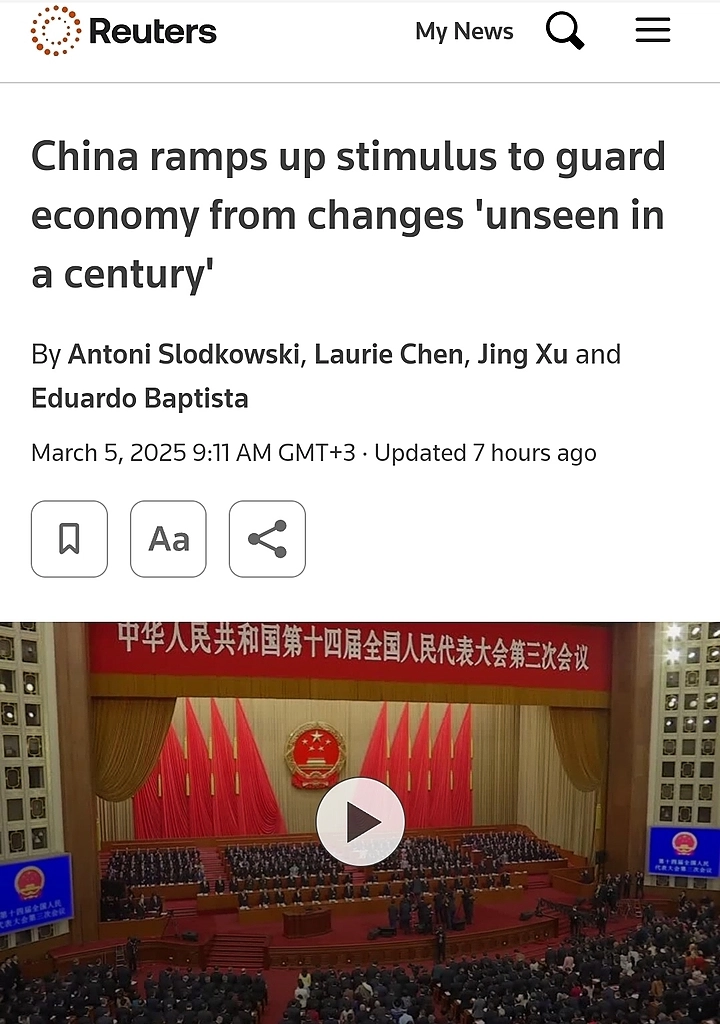The width and height of the screenshot is (720, 1024).
Task: Open the search magnifier
Action: [x=565, y=31]
